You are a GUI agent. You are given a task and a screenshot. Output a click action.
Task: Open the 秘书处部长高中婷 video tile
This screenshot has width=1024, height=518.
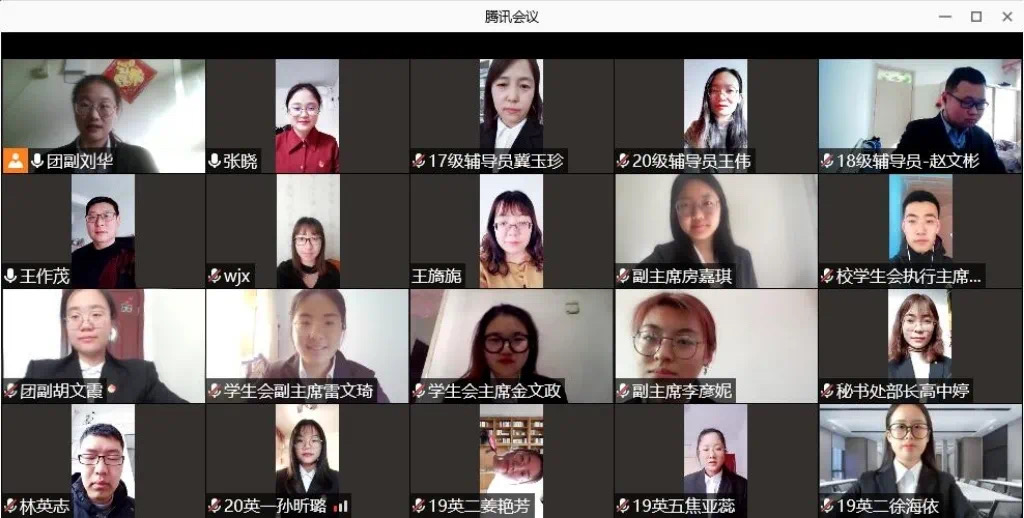click(920, 346)
